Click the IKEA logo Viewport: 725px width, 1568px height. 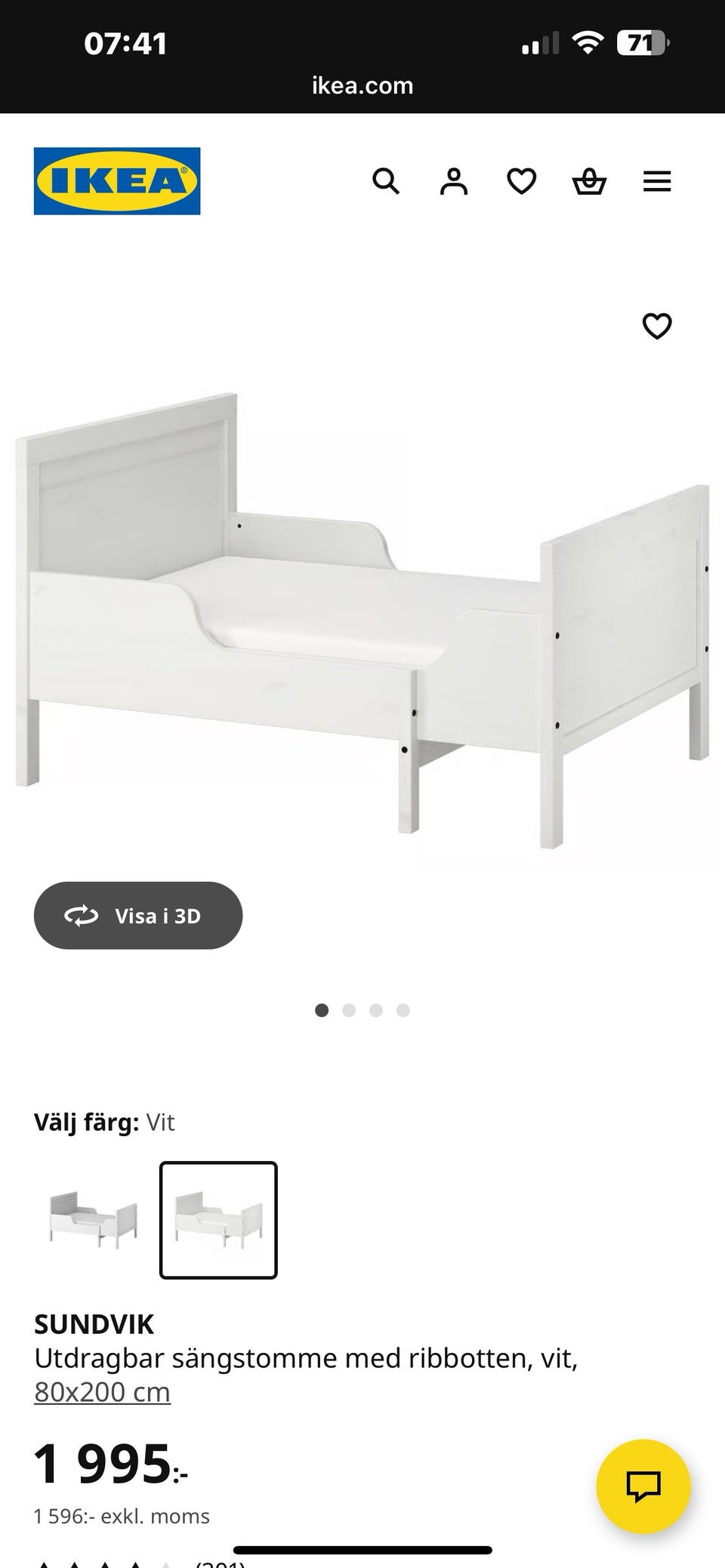(117, 181)
